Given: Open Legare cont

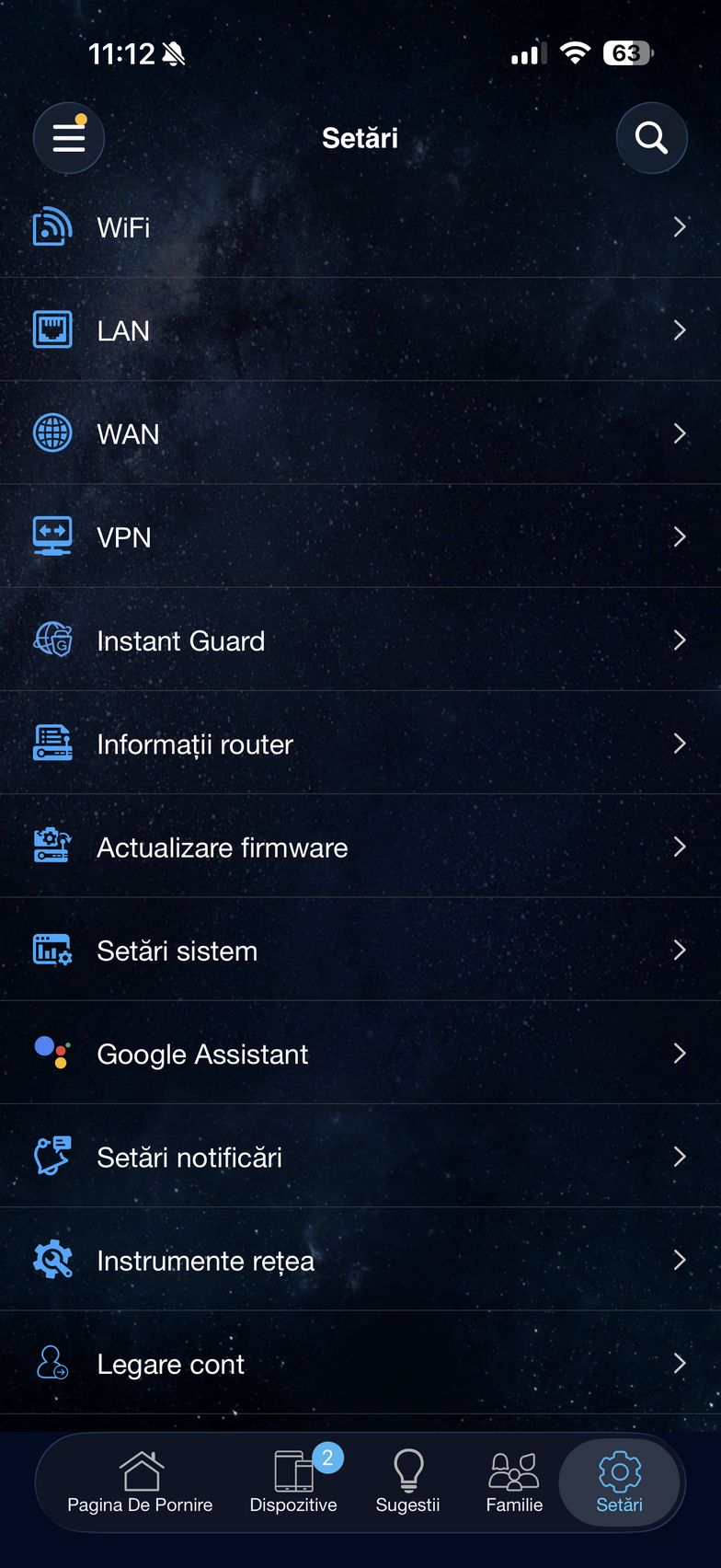Looking at the screenshot, I should point(359,1364).
